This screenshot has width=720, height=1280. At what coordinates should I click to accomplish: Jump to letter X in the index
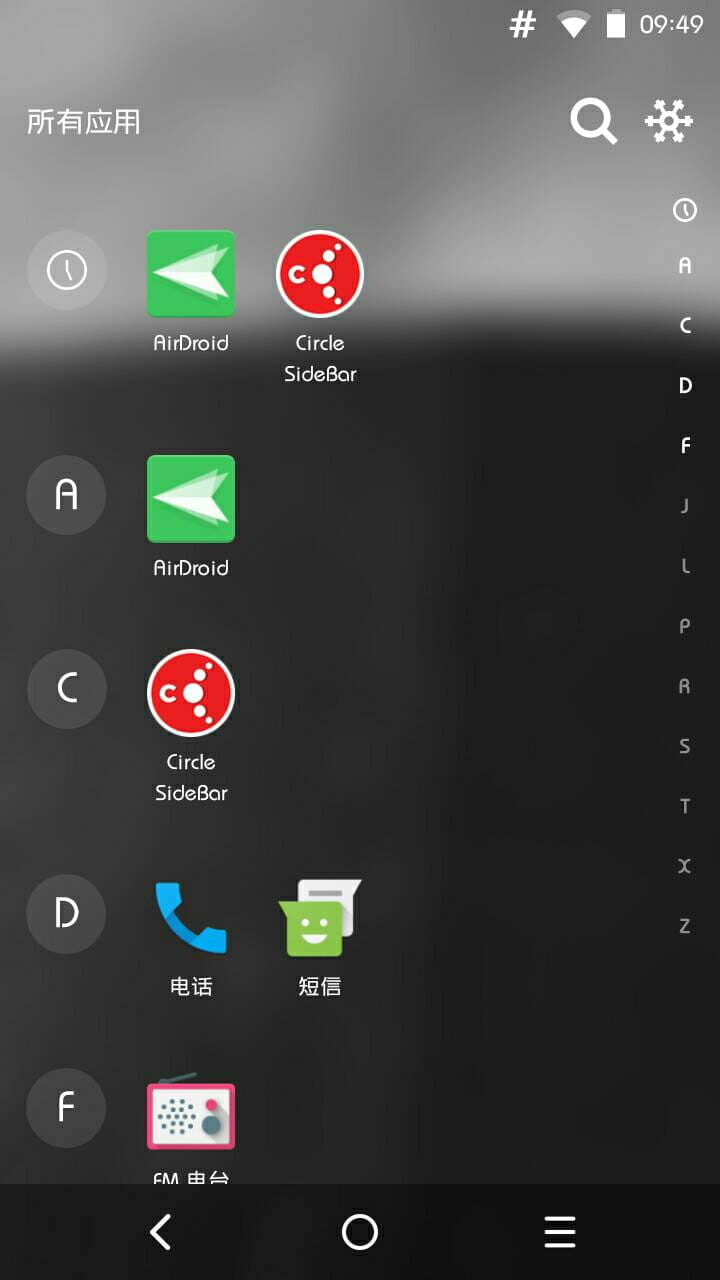(x=685, y=866)
